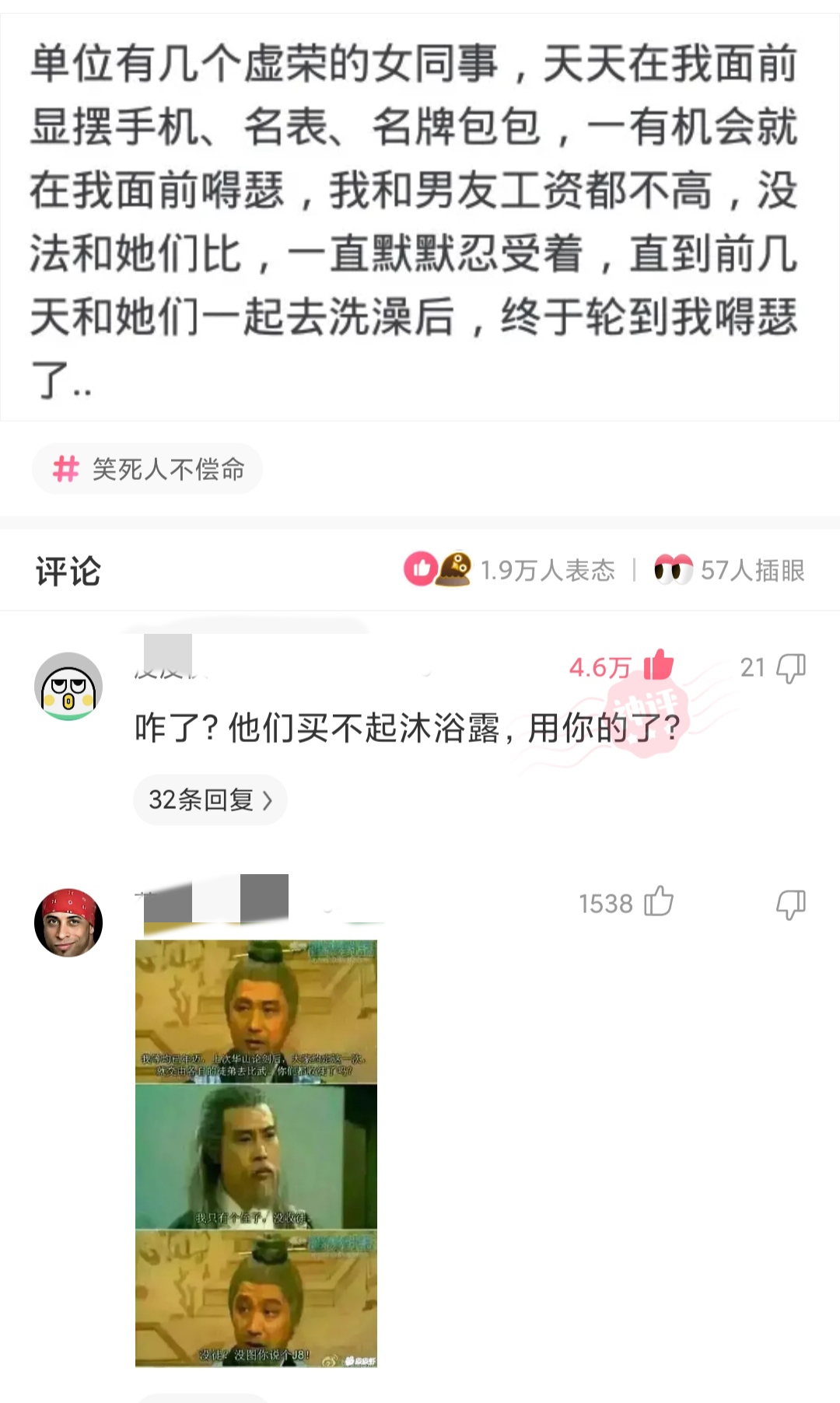The image size is (840, 1403).
Task: Open the red-bandana commenter's avatar
Action: 70,922
